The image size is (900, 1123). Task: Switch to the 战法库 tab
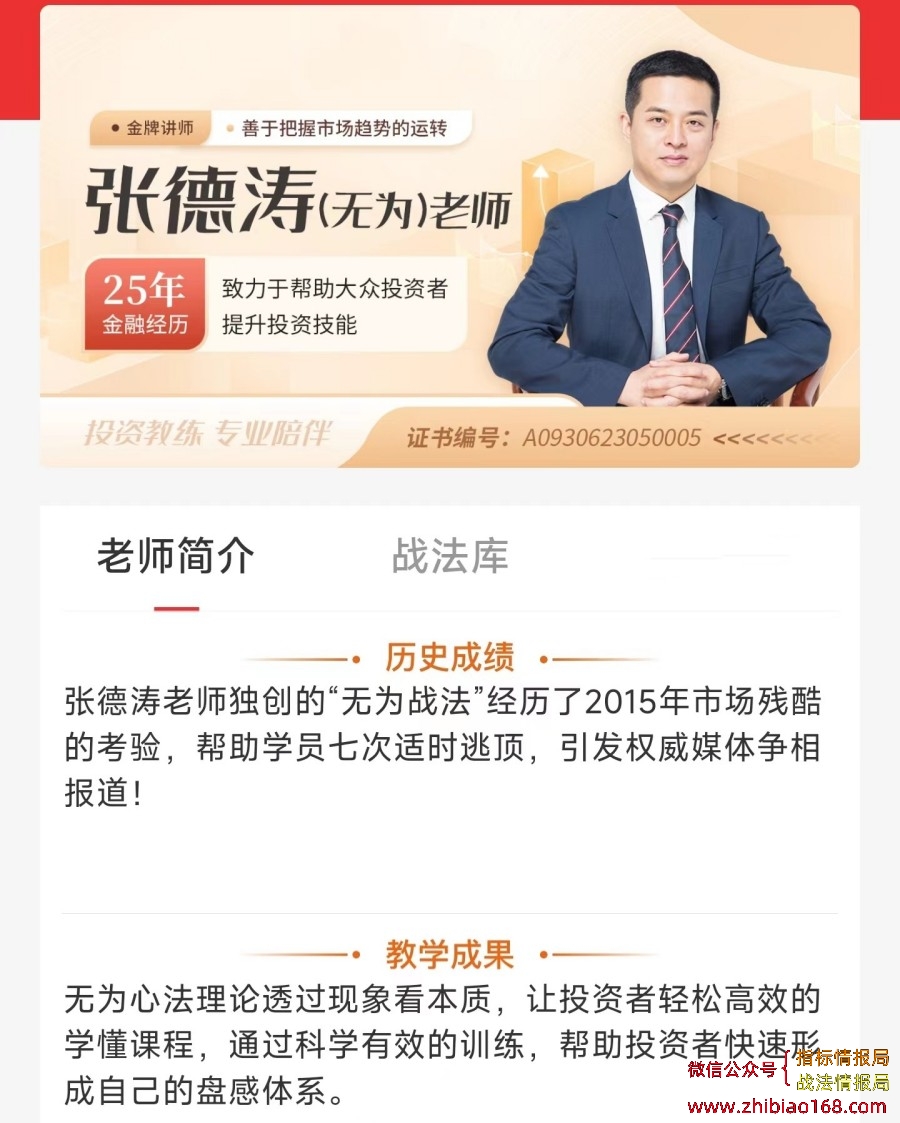click(x=450, y=557)
